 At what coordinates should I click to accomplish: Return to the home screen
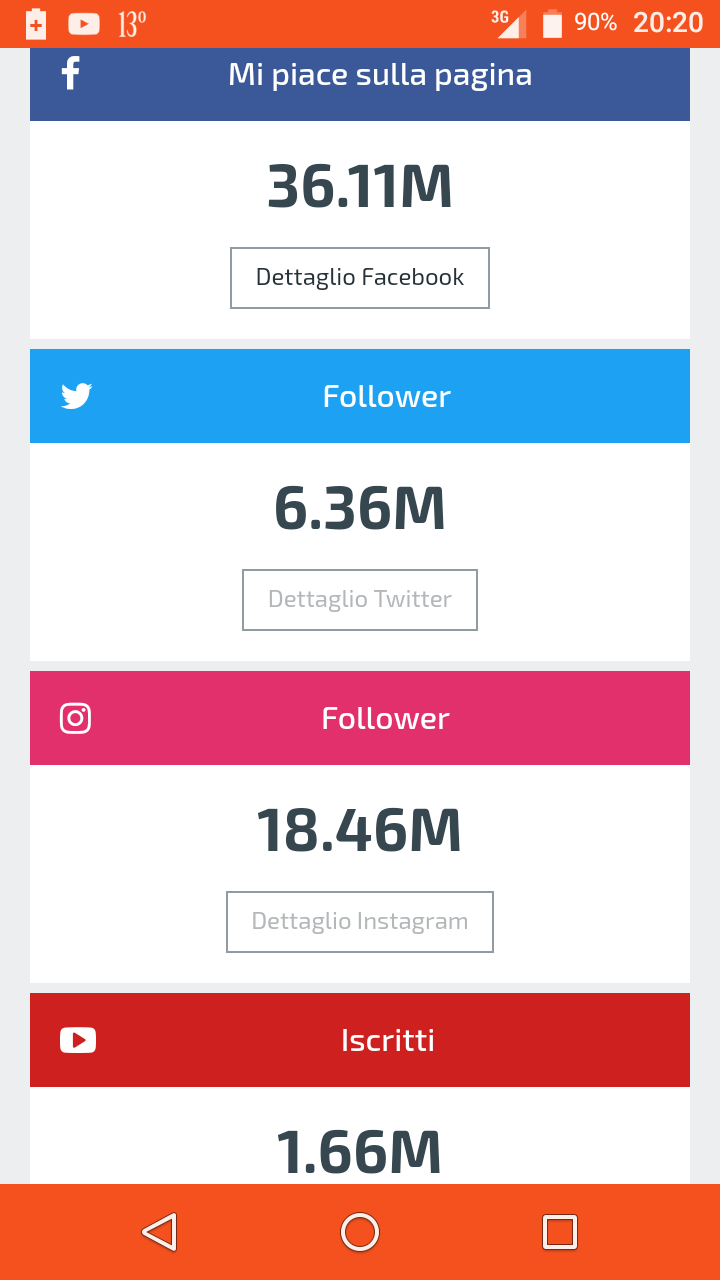[x=360, y=1232]
